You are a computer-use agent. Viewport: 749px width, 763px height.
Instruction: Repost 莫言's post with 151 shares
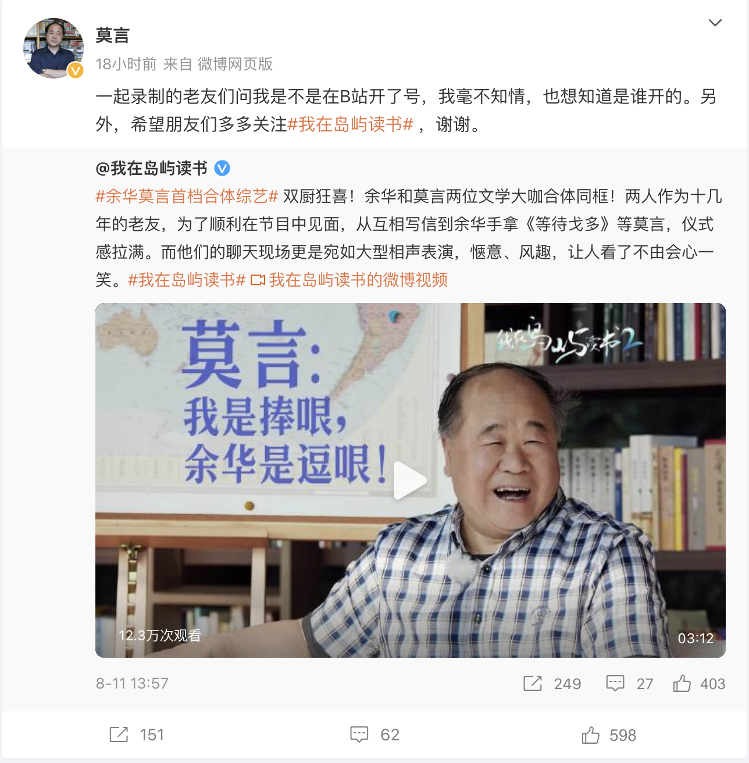pos(136,735)
